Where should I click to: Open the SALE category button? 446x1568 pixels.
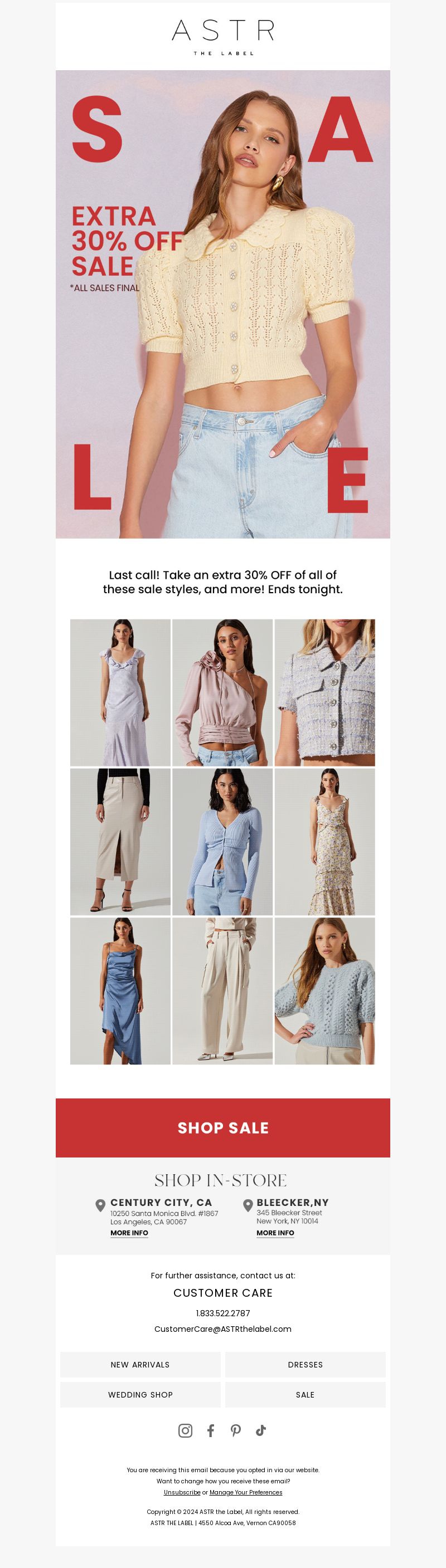(306, 1395)
